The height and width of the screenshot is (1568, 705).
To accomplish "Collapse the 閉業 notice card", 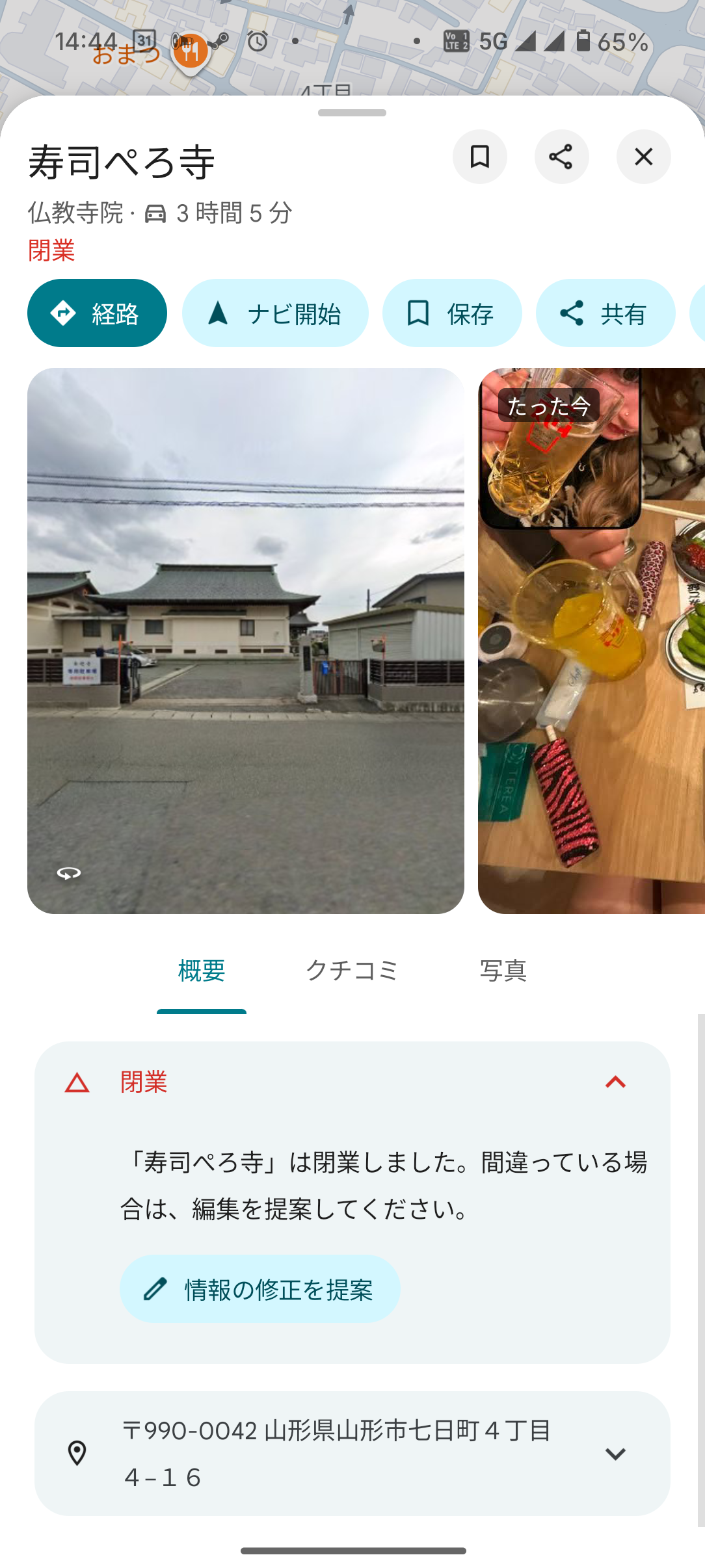I will pos(615,1082).
